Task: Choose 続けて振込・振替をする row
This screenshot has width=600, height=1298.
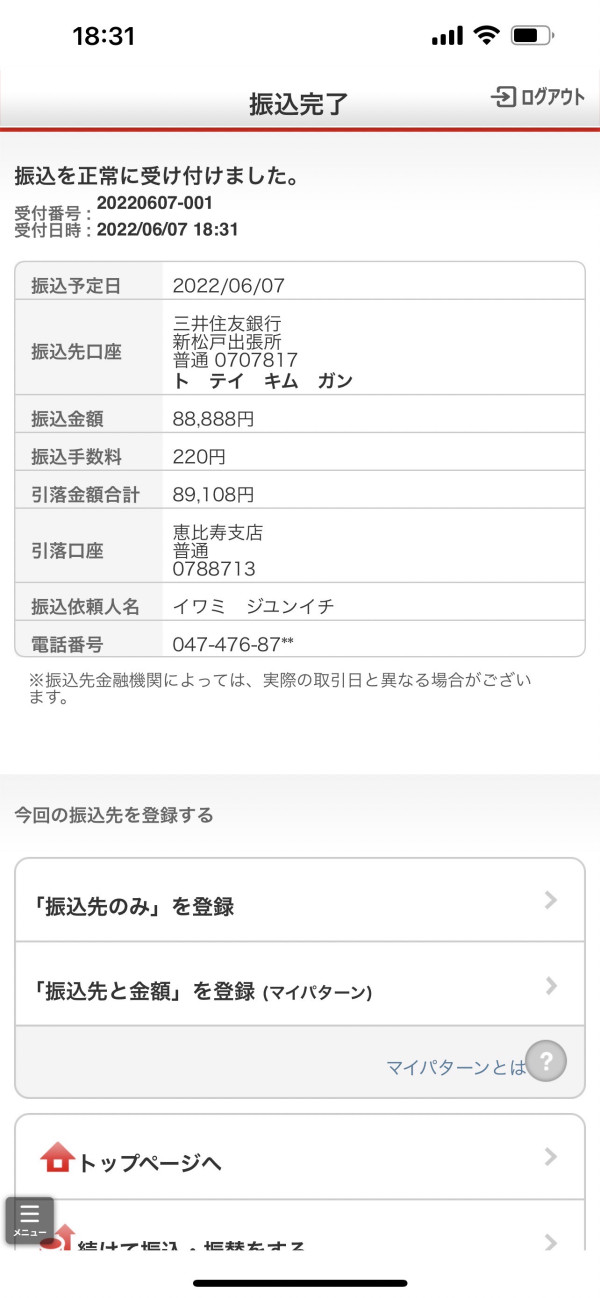Action: click(x=300, y=1228)
